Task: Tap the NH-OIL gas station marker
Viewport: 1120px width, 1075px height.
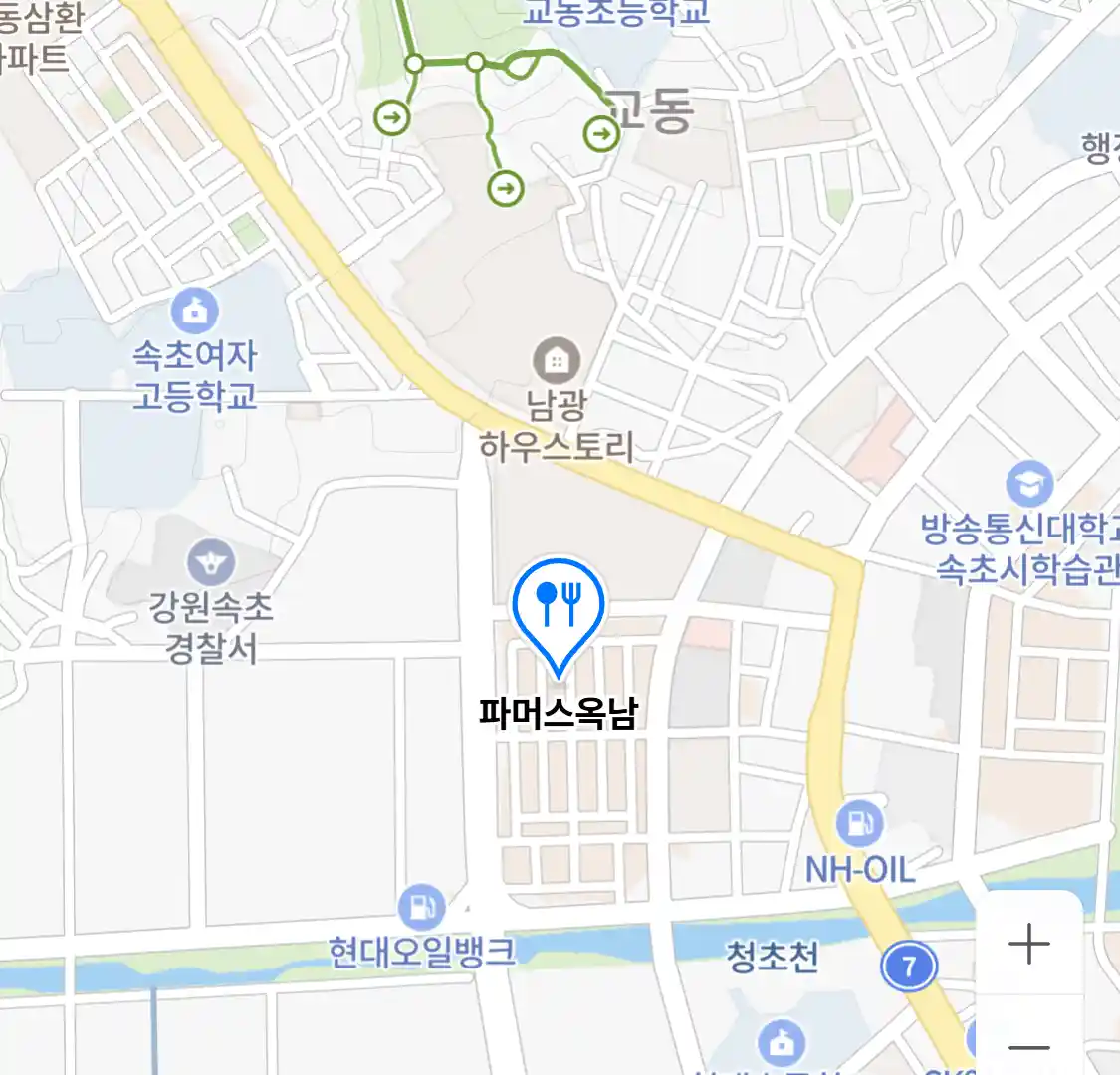Action: (x=859, y=824)
